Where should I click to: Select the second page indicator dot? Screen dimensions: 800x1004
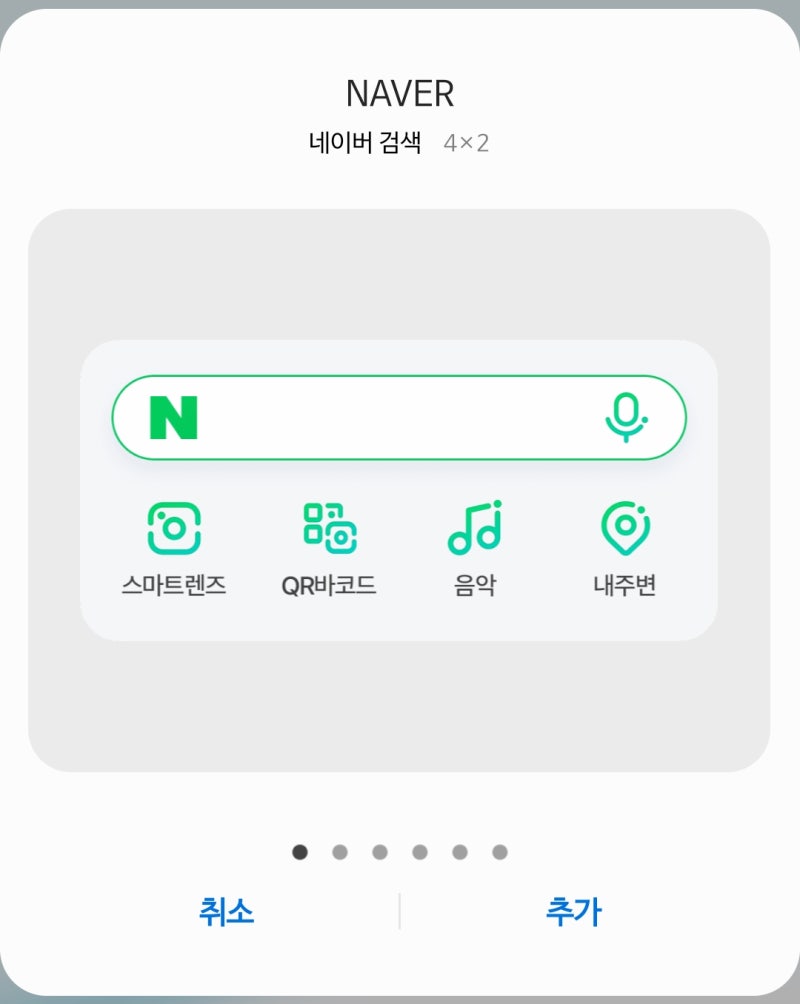click(x=341, y=852)
